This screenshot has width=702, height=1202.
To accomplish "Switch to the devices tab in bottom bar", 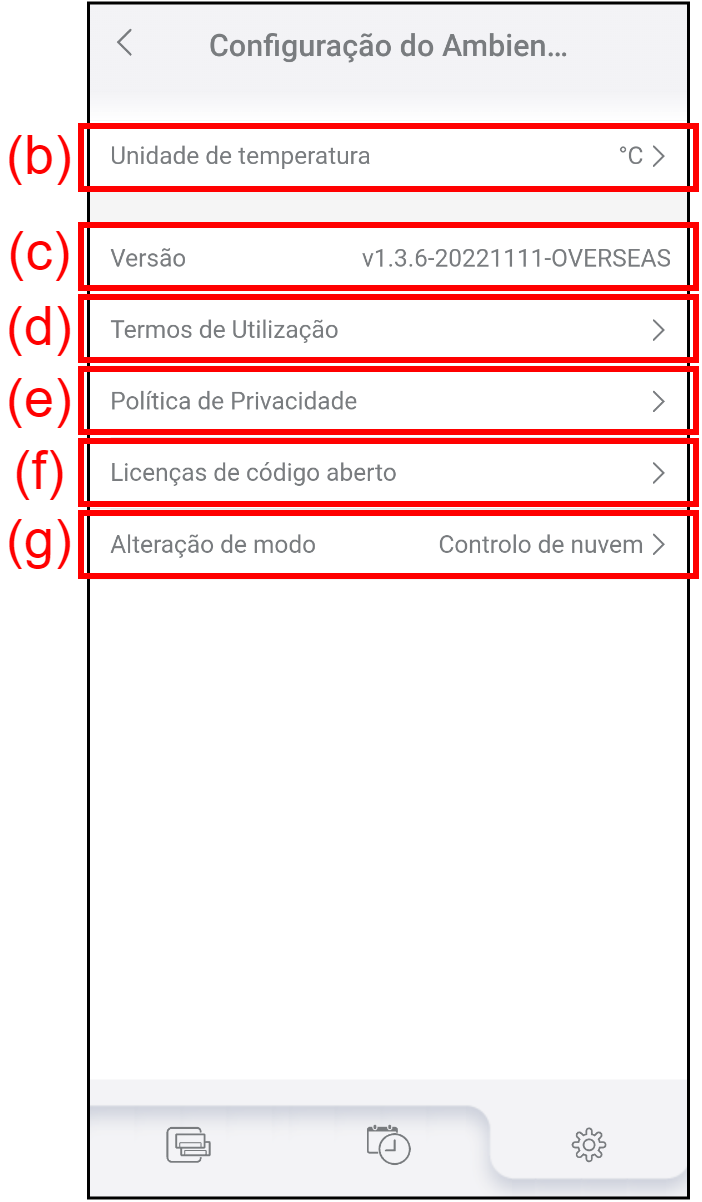I will coord(189,1143).
